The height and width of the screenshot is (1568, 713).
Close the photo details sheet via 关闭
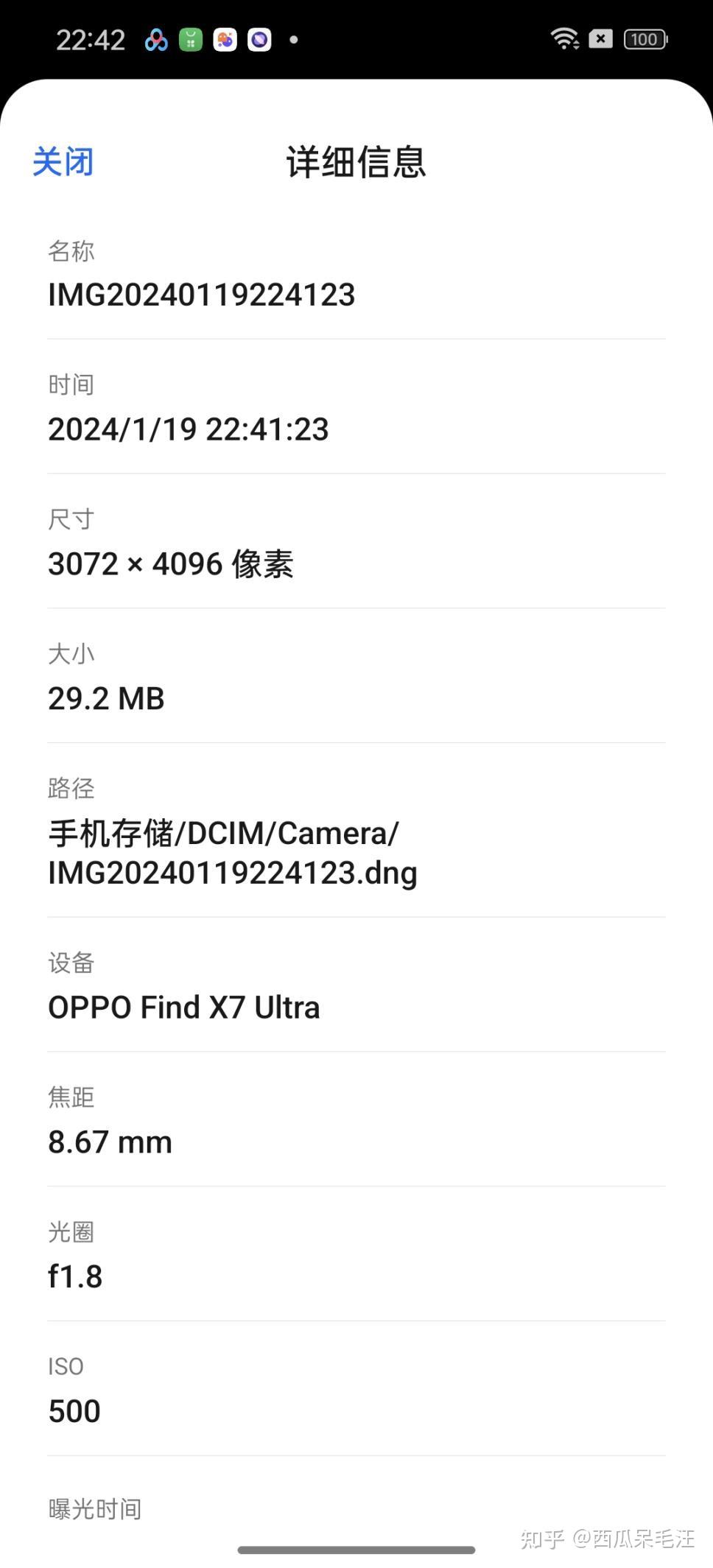click(63, 161)
